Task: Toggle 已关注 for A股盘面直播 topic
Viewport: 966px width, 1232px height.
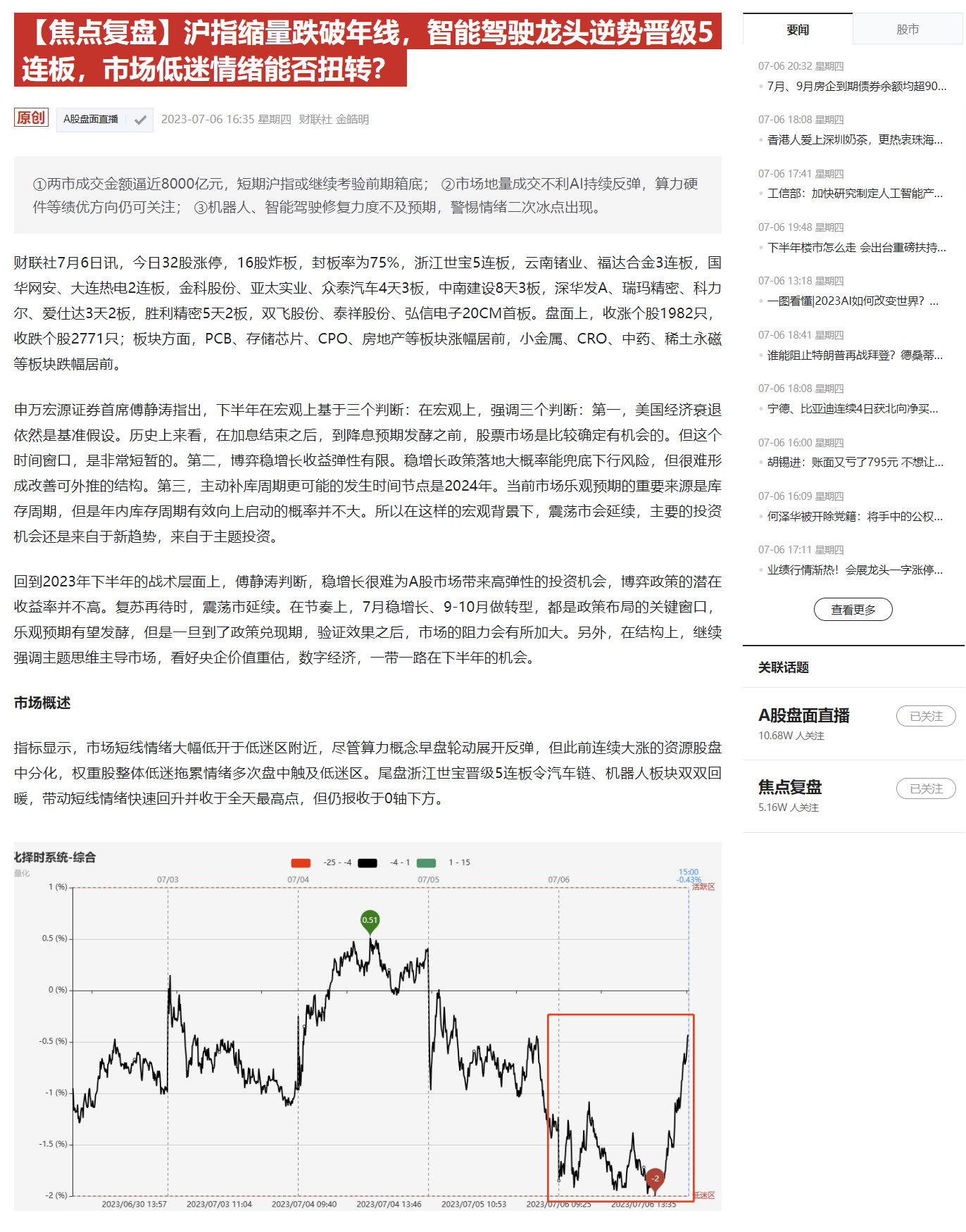Action: point(925,716)
